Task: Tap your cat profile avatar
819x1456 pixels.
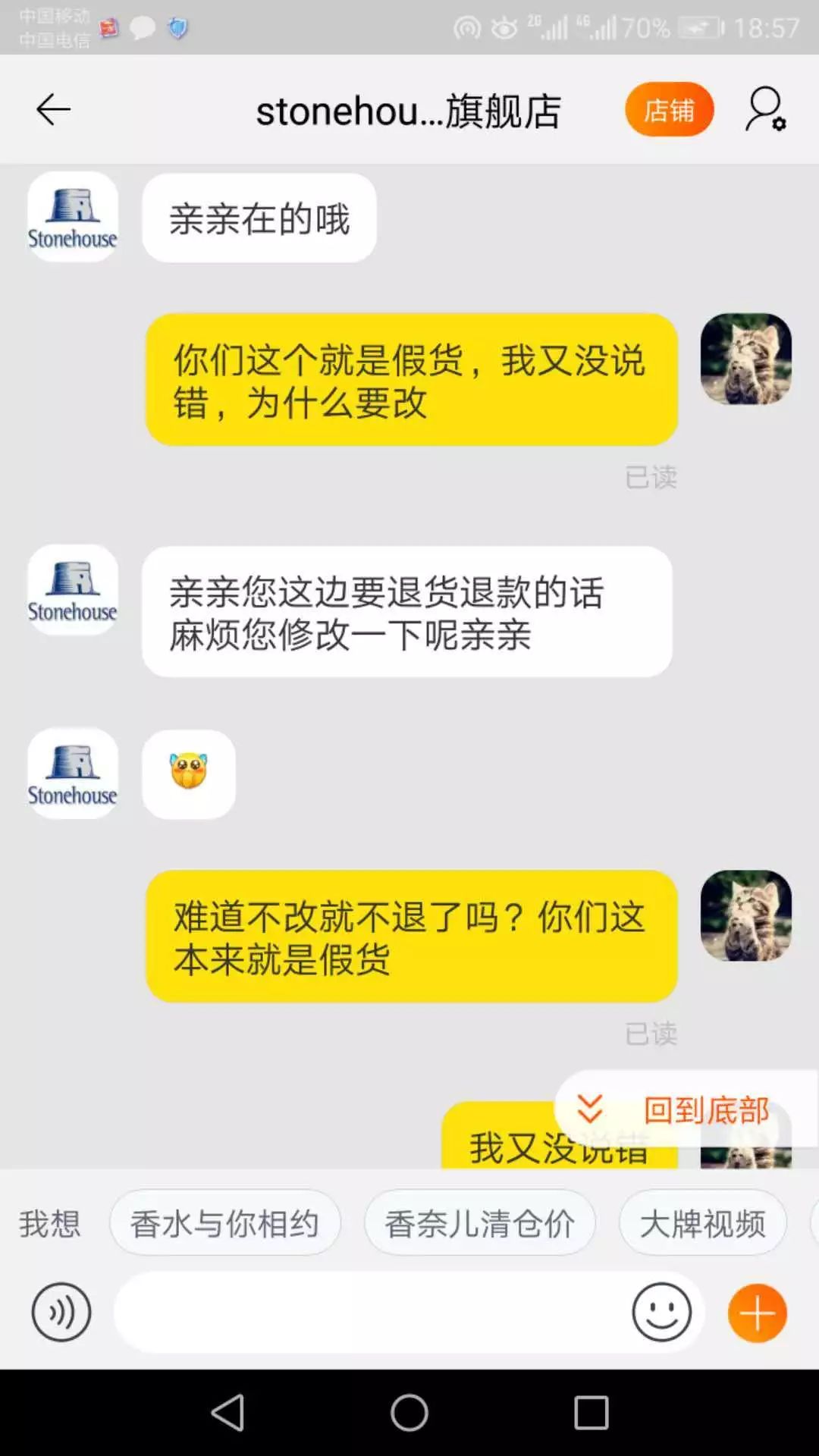Action: pos(746,360)
